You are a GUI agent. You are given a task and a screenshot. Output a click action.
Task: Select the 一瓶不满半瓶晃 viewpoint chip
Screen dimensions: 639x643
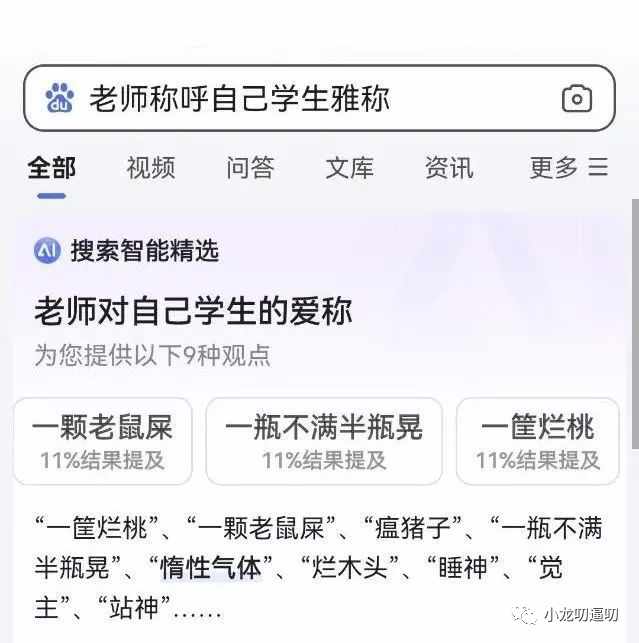324,441
